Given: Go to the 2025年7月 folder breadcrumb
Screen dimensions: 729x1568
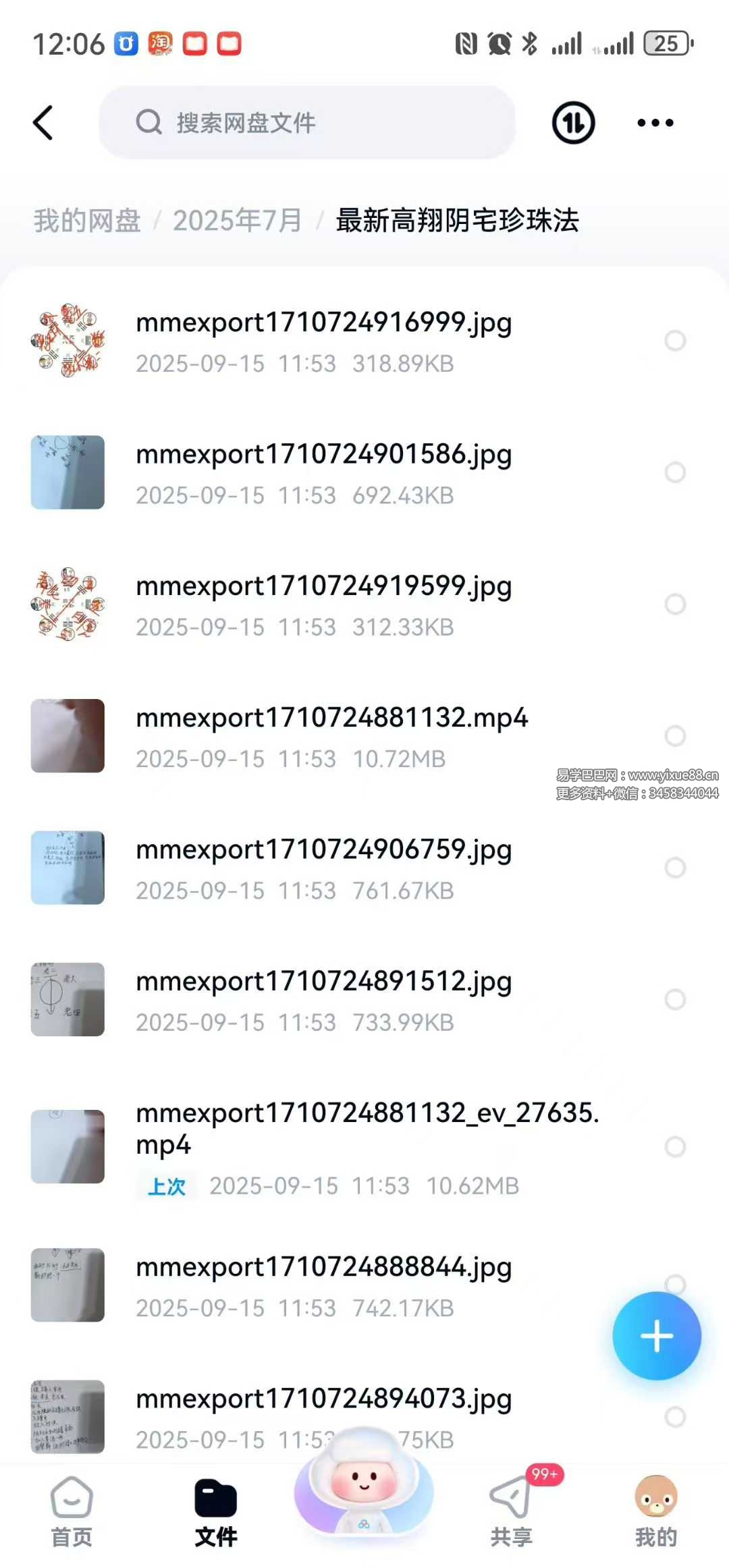Looking at the screenshot, I should [x=237, y=221].
